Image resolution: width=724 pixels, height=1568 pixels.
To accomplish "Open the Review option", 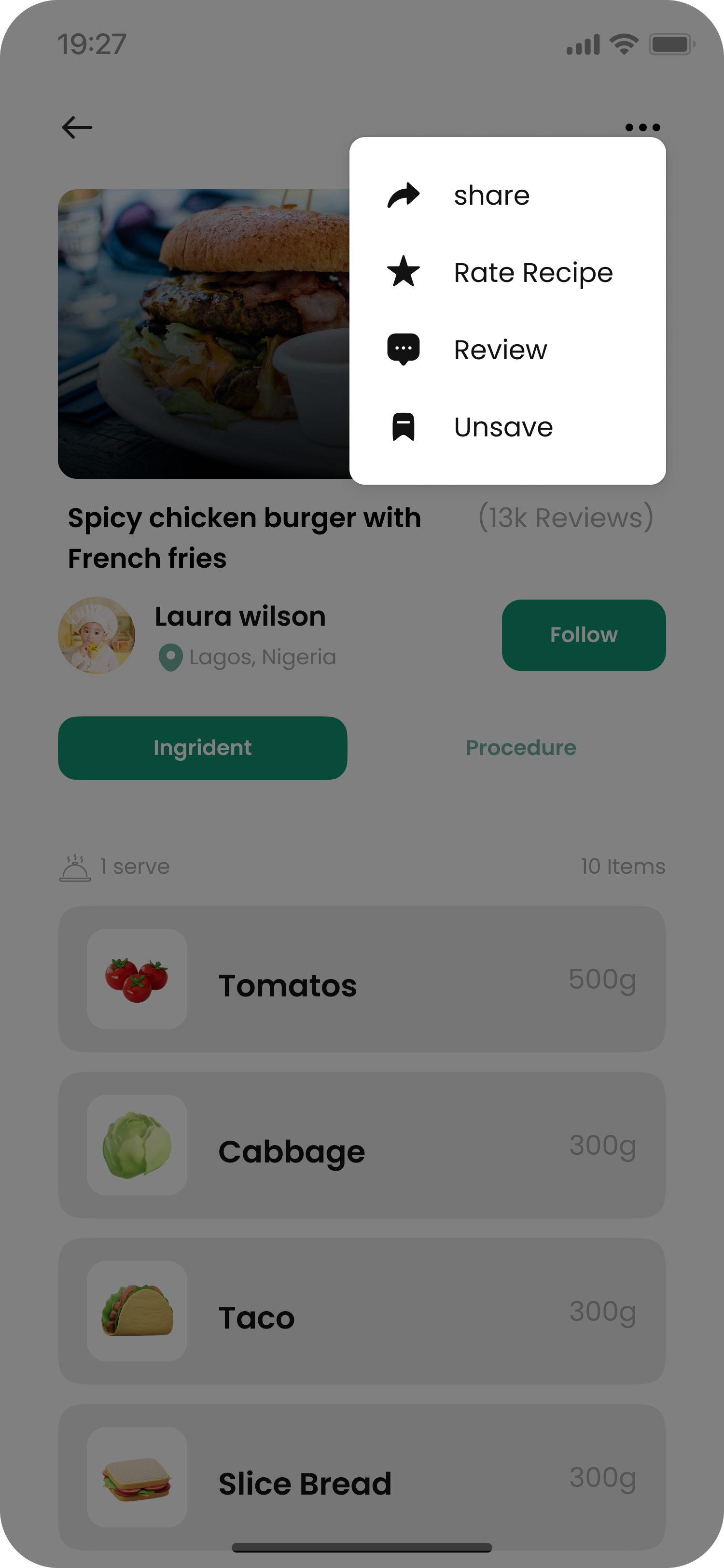I will coord(500,350).
